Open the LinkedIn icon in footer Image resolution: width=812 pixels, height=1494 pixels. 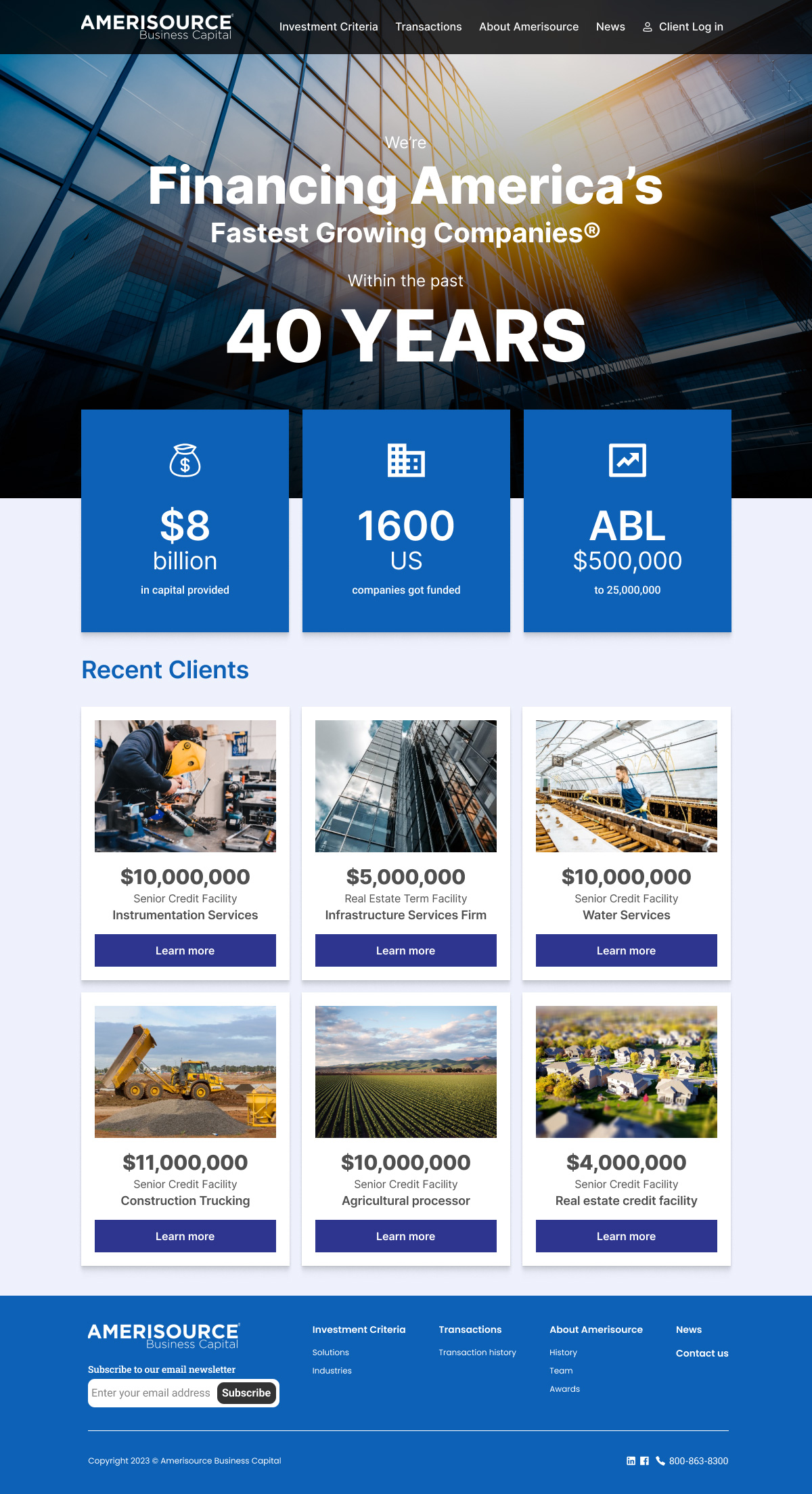click(631, 1461)
